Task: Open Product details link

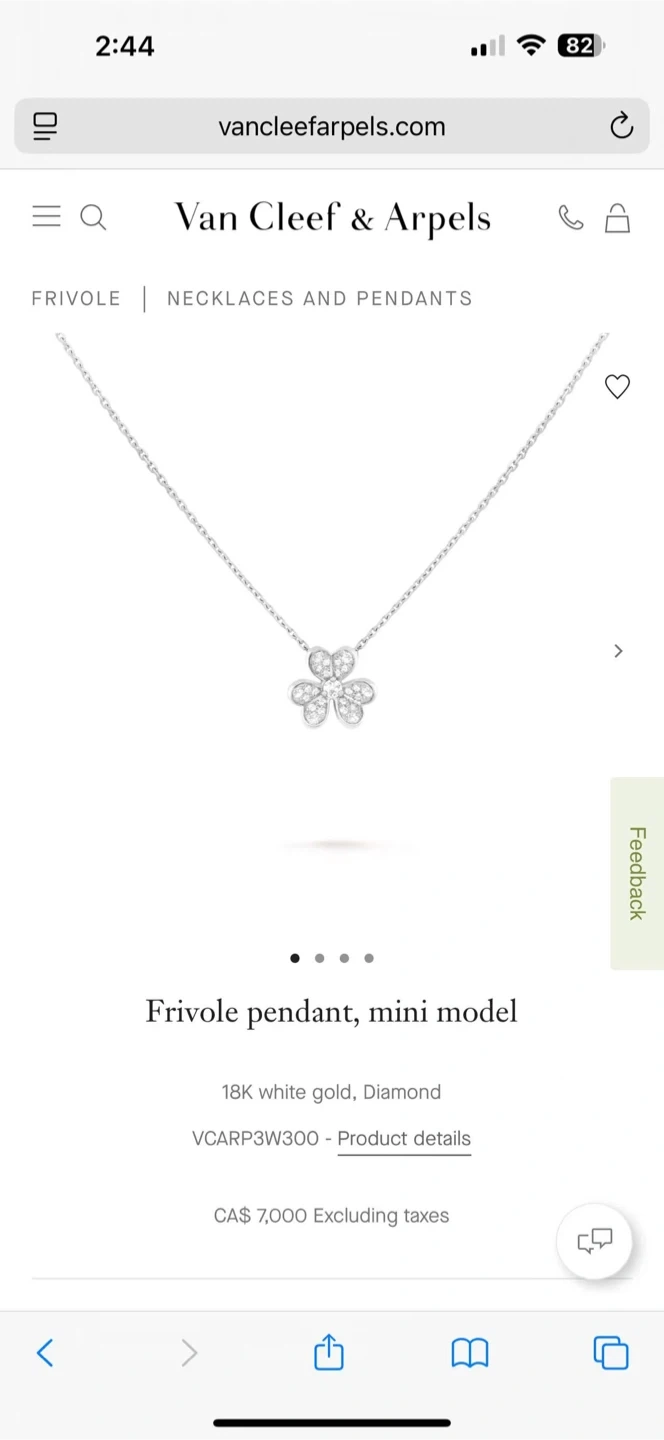Action: (x=404, y=1138)
